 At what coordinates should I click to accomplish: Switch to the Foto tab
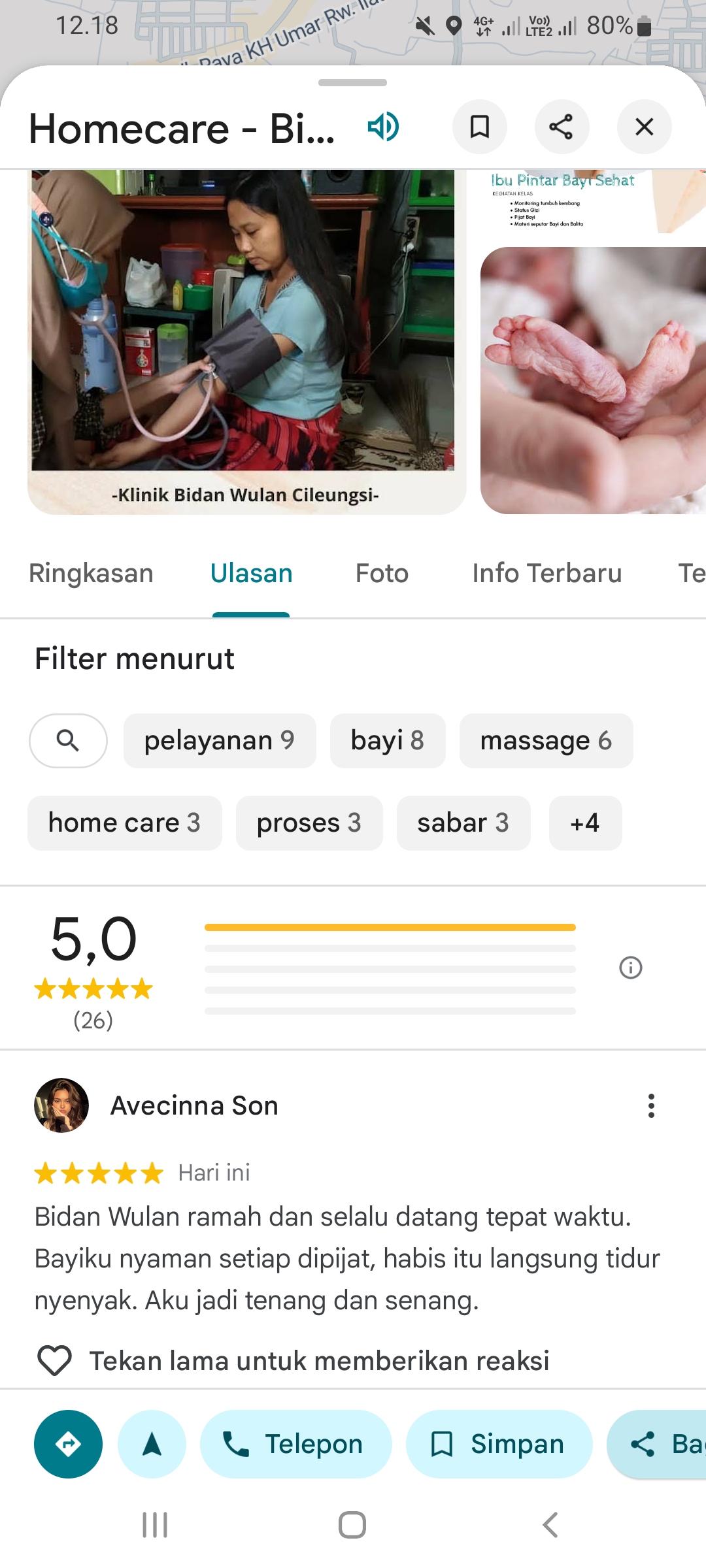[382, 574]
